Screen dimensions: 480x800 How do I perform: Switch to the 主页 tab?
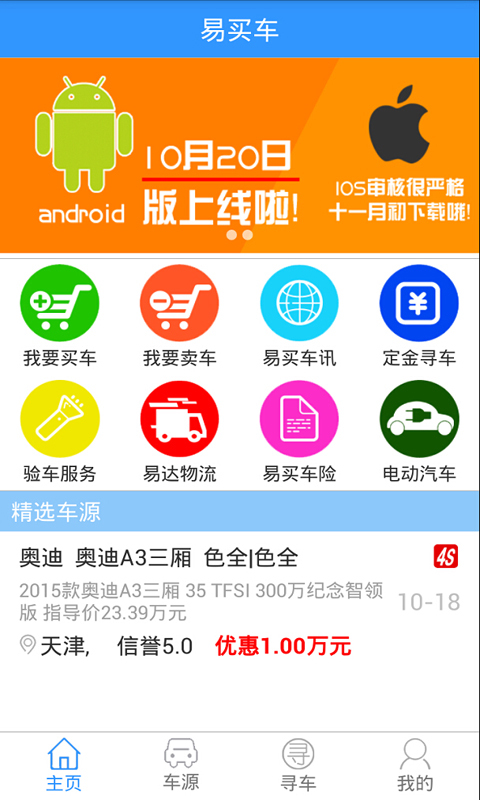64,765
